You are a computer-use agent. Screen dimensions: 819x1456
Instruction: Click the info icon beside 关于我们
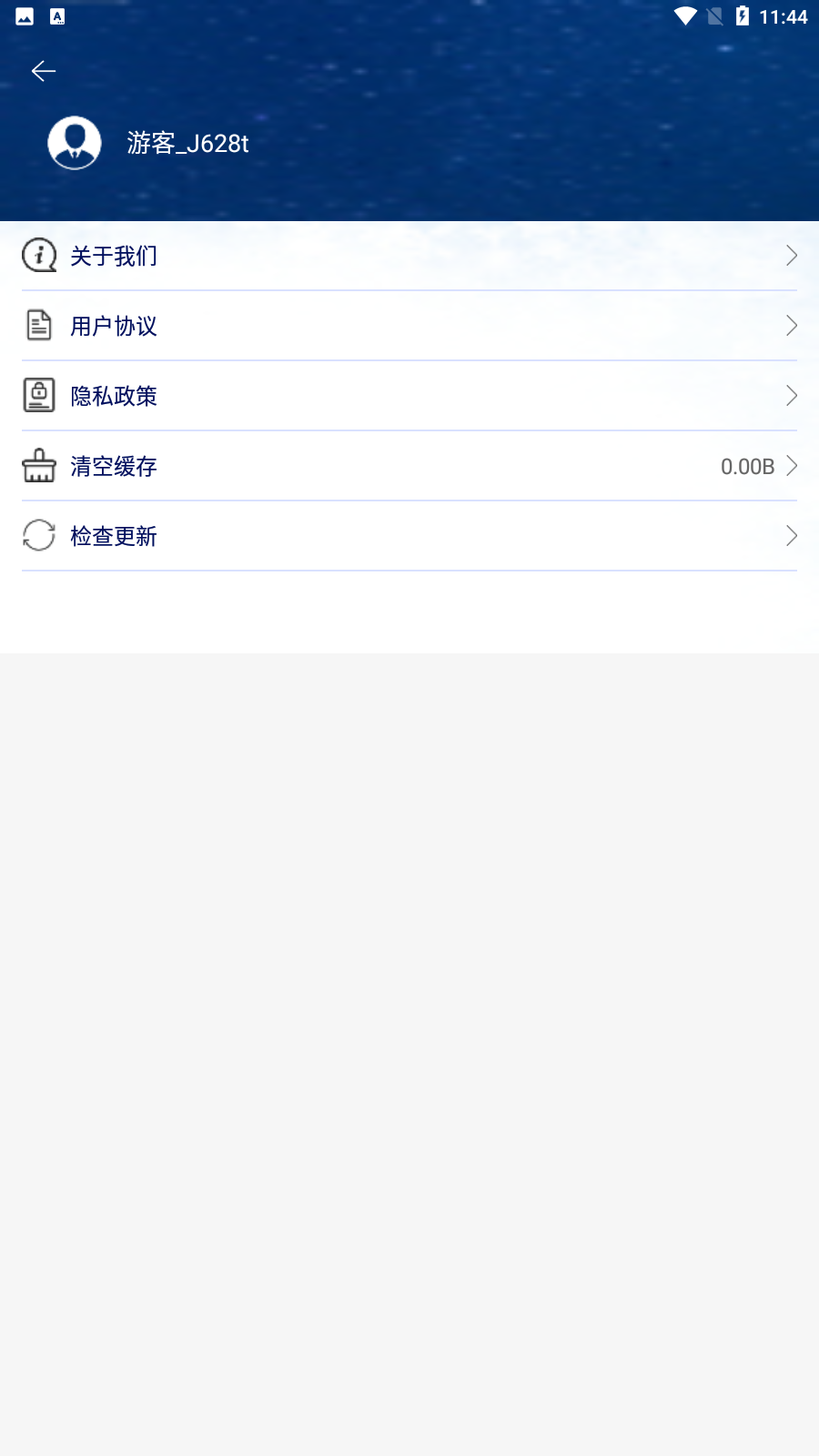39,255
